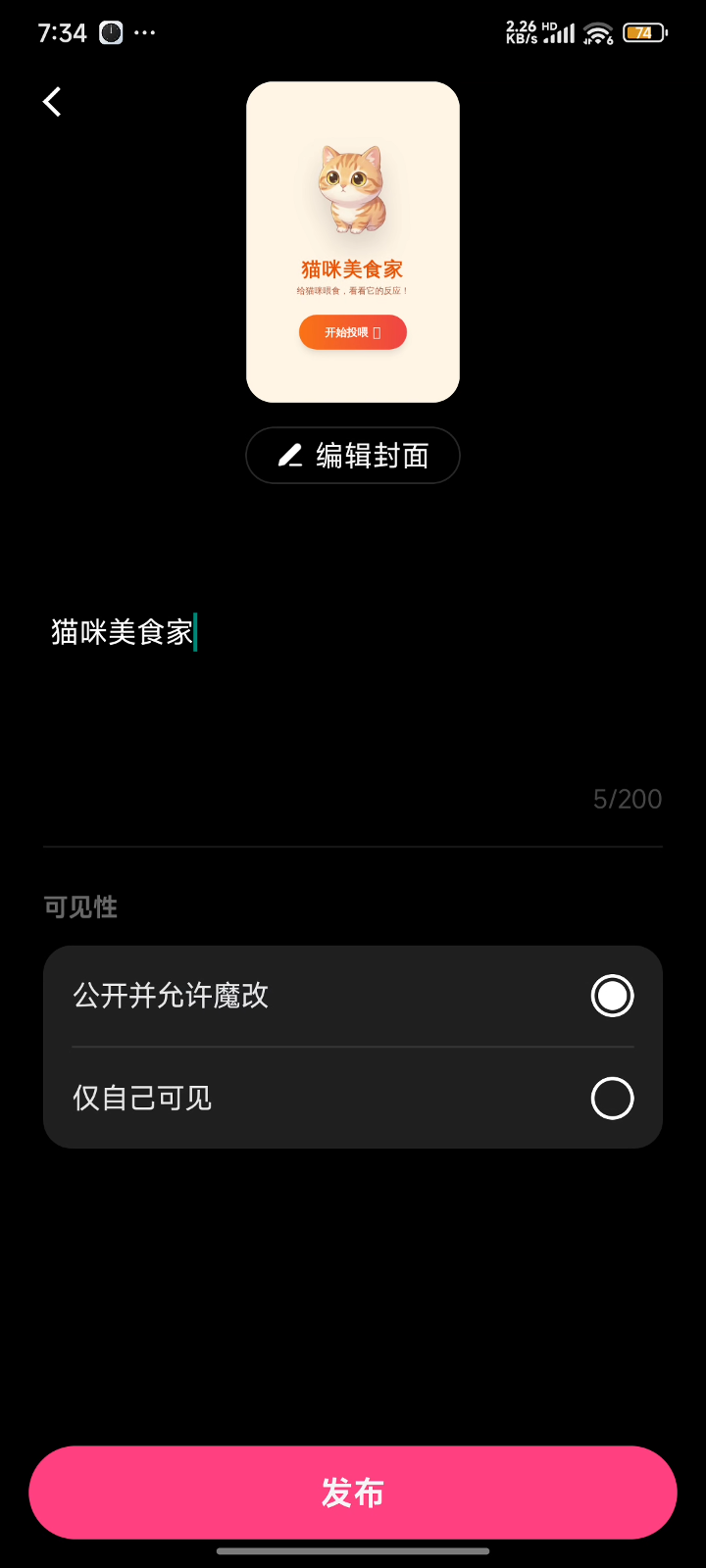Tap the filled radio circle beside 公开并允许魔改
The height and width of the screenshot is (1568, 706).
pos(612,995)
